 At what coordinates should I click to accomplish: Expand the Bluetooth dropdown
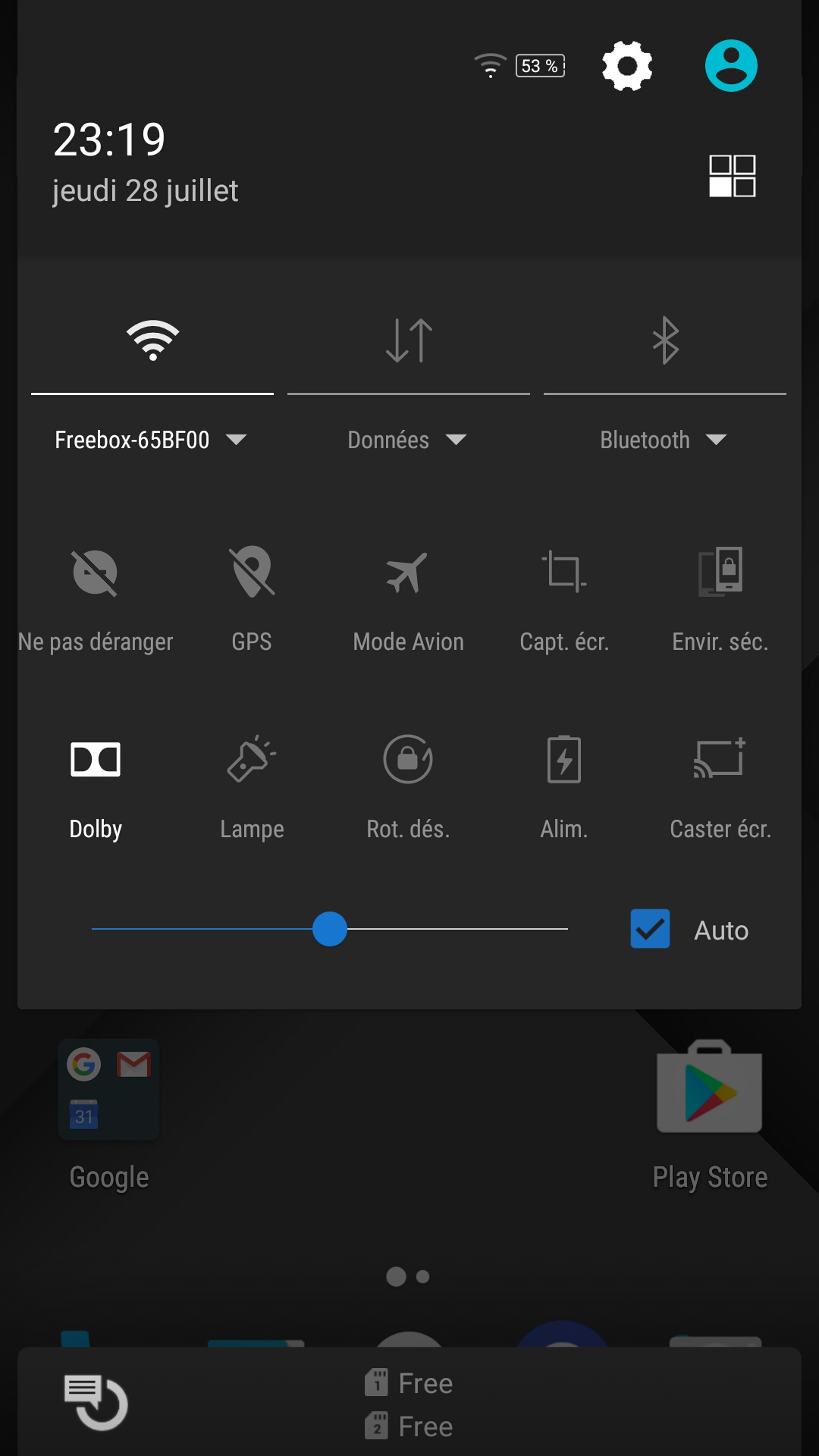click(664, 440)
